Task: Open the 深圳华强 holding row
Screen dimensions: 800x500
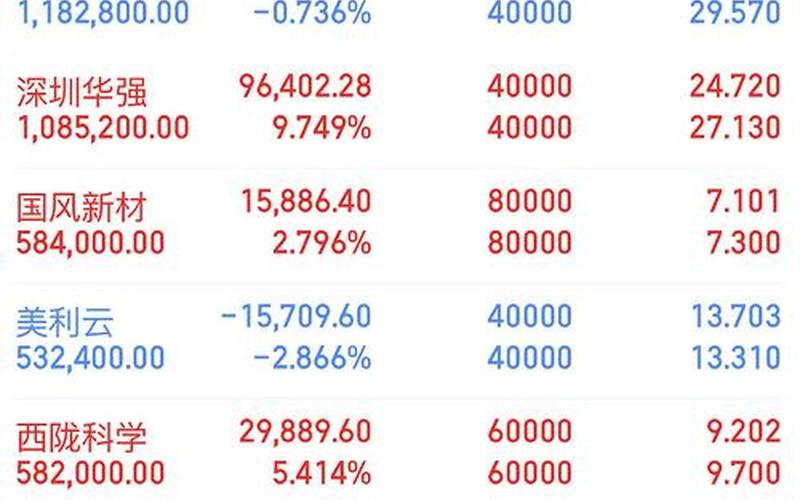Action: (83, 92)
